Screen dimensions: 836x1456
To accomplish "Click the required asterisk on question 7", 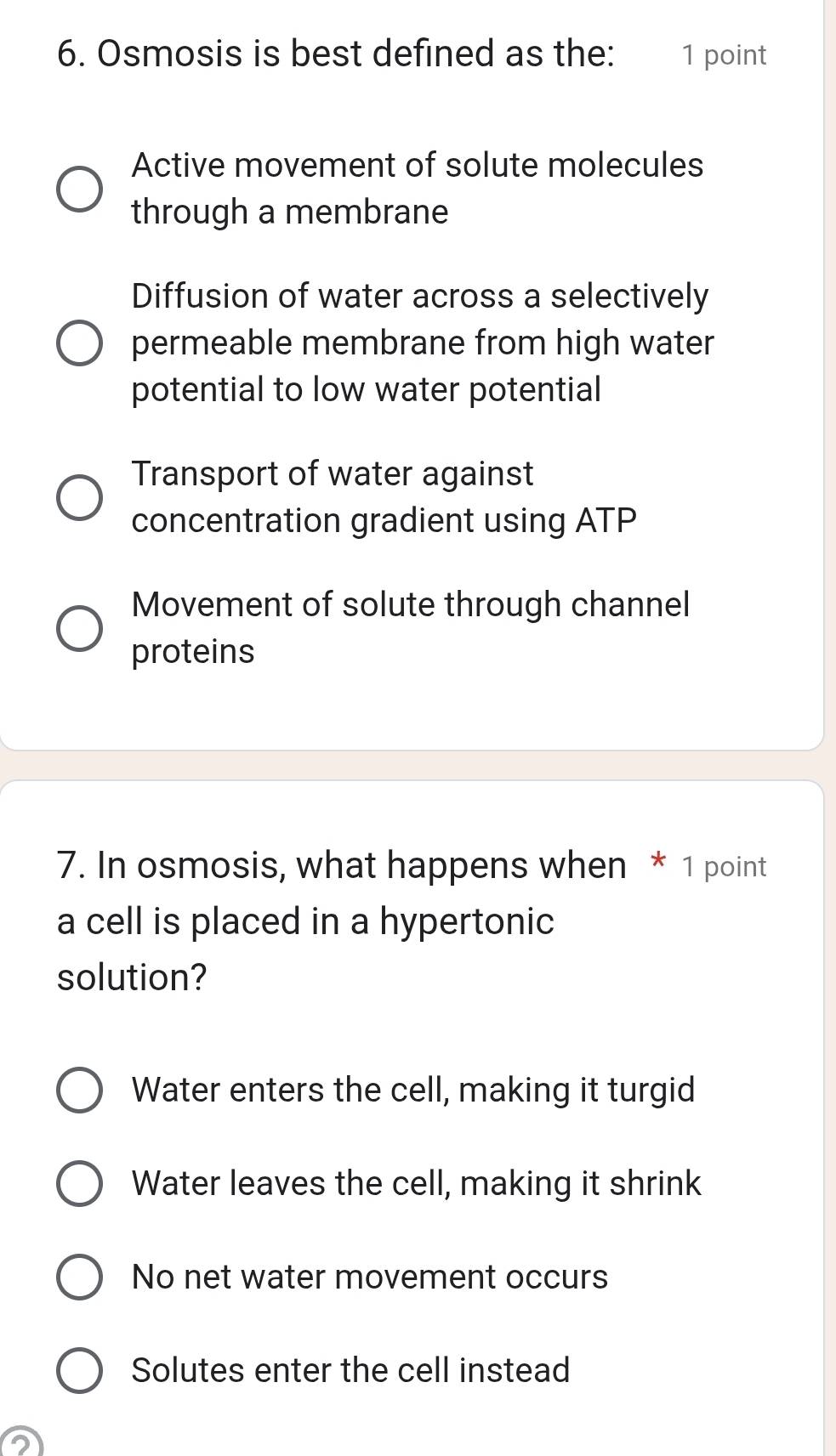I will (658, 864).
